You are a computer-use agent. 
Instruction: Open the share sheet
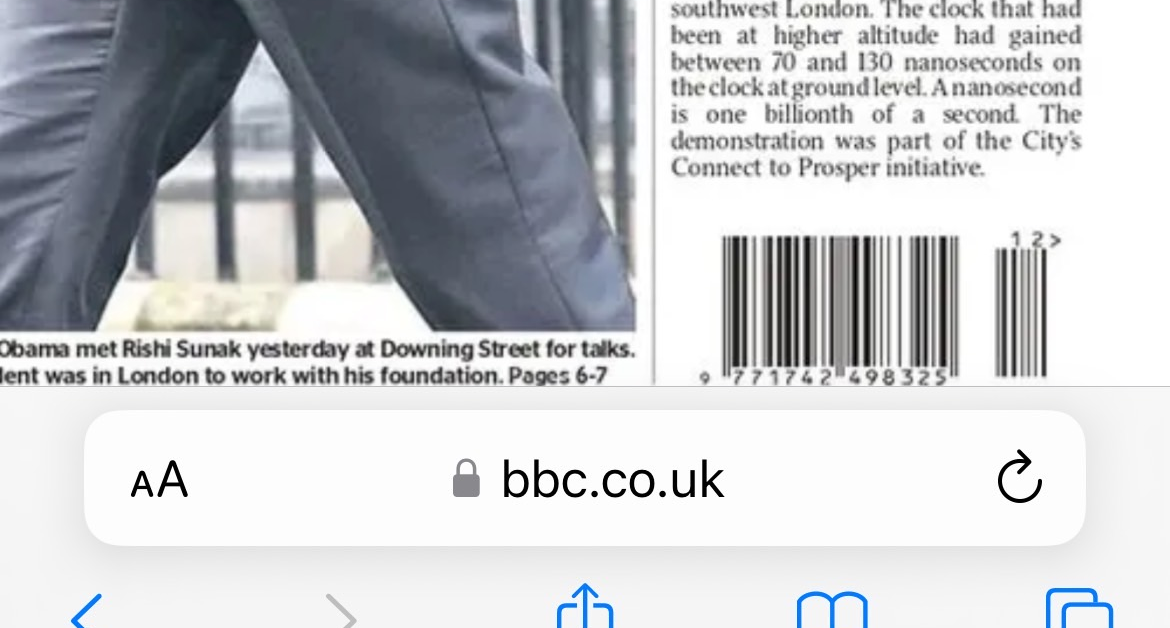click(585, 609)
